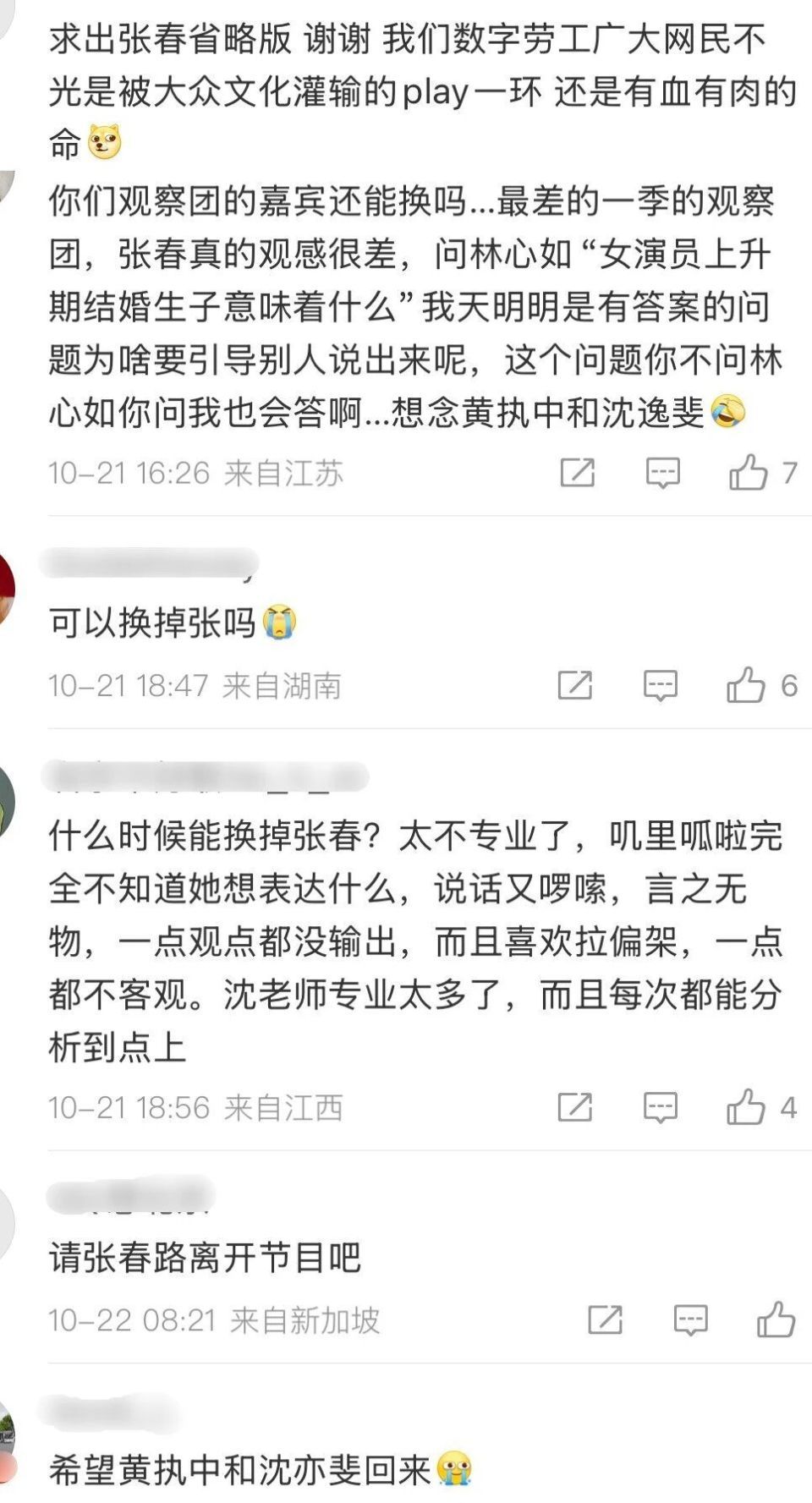Repost the comment 可以换掉张吗
Viewport: 812px width, 1503px height.
pos(575,685)
